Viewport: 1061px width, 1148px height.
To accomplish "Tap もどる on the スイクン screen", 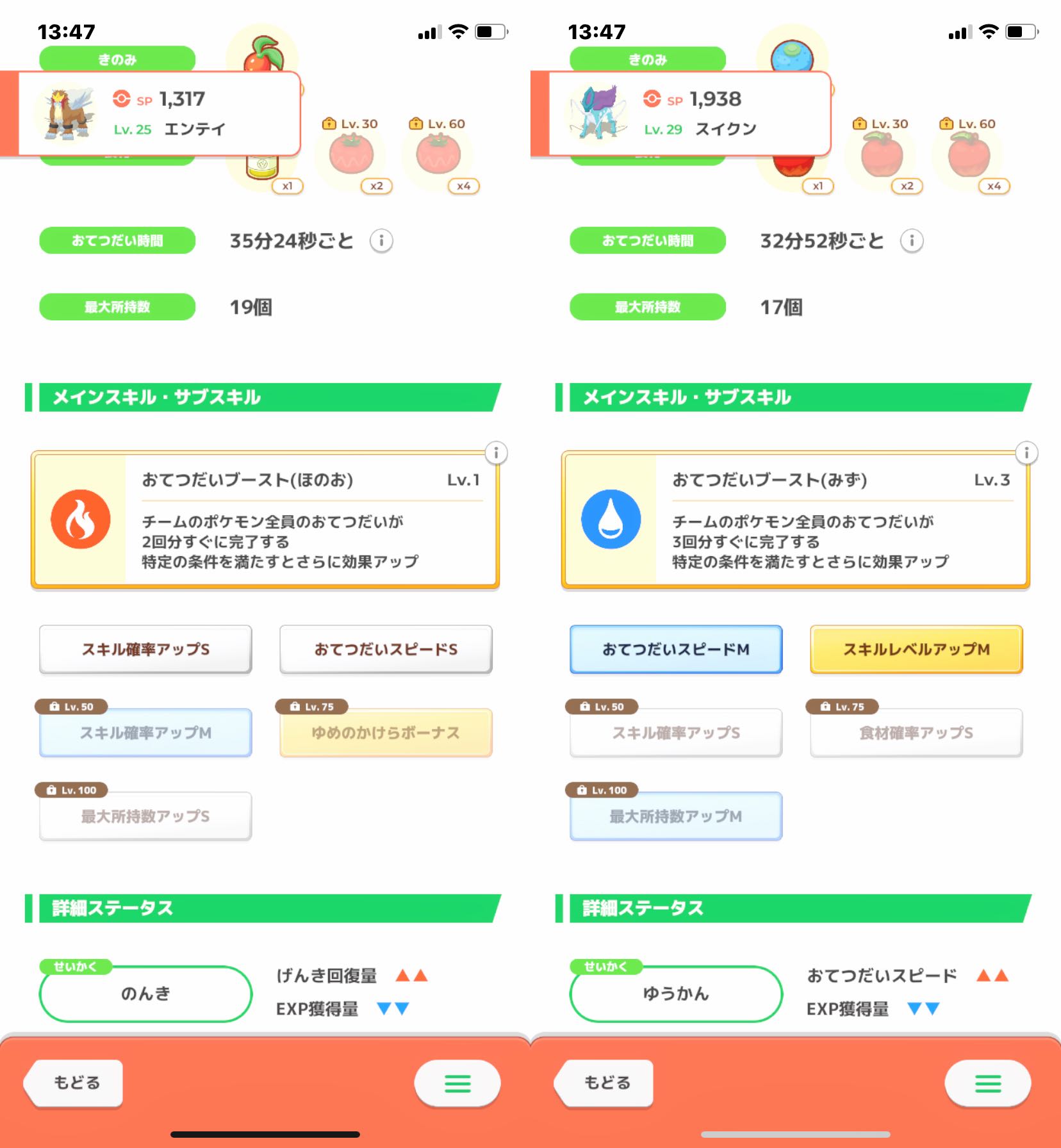I will tap(605, 1083).
